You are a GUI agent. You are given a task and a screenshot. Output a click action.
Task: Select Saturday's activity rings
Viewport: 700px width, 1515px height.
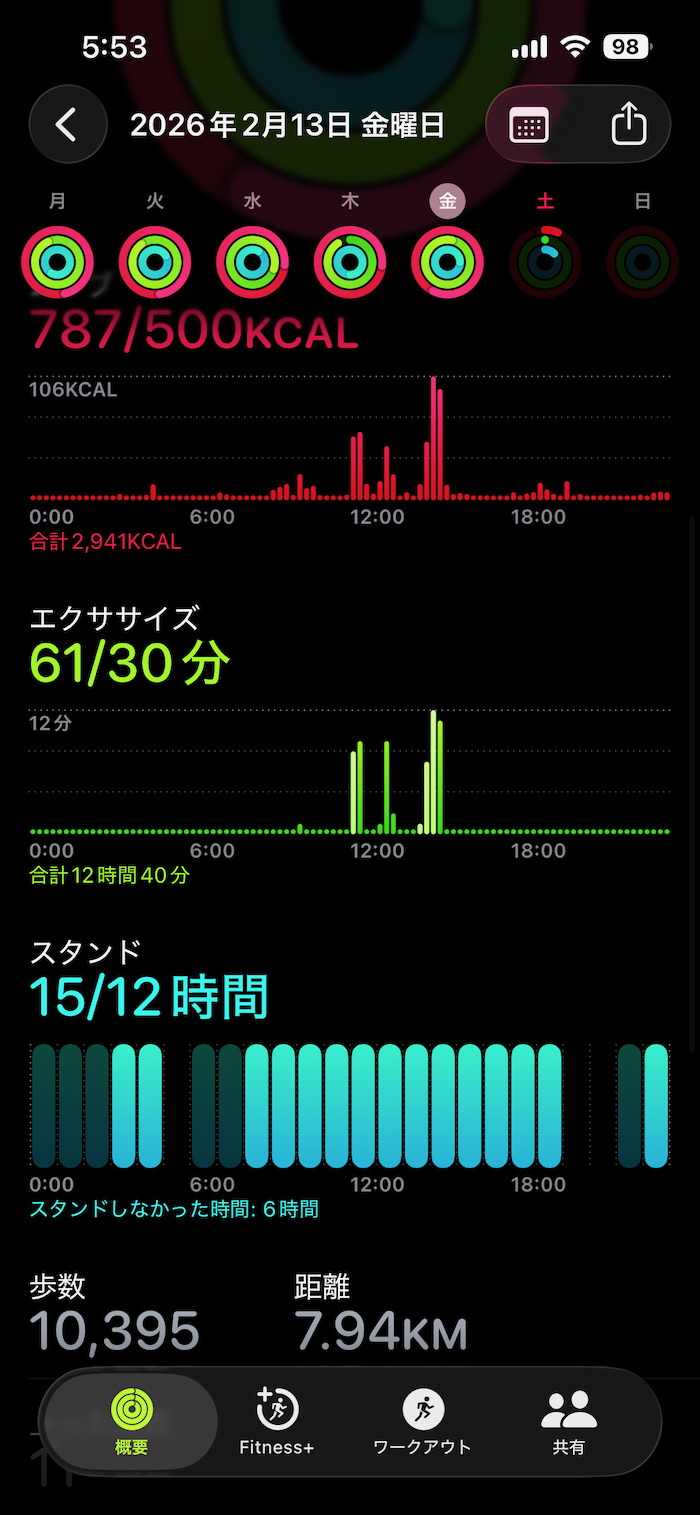[x=545, y=263]
